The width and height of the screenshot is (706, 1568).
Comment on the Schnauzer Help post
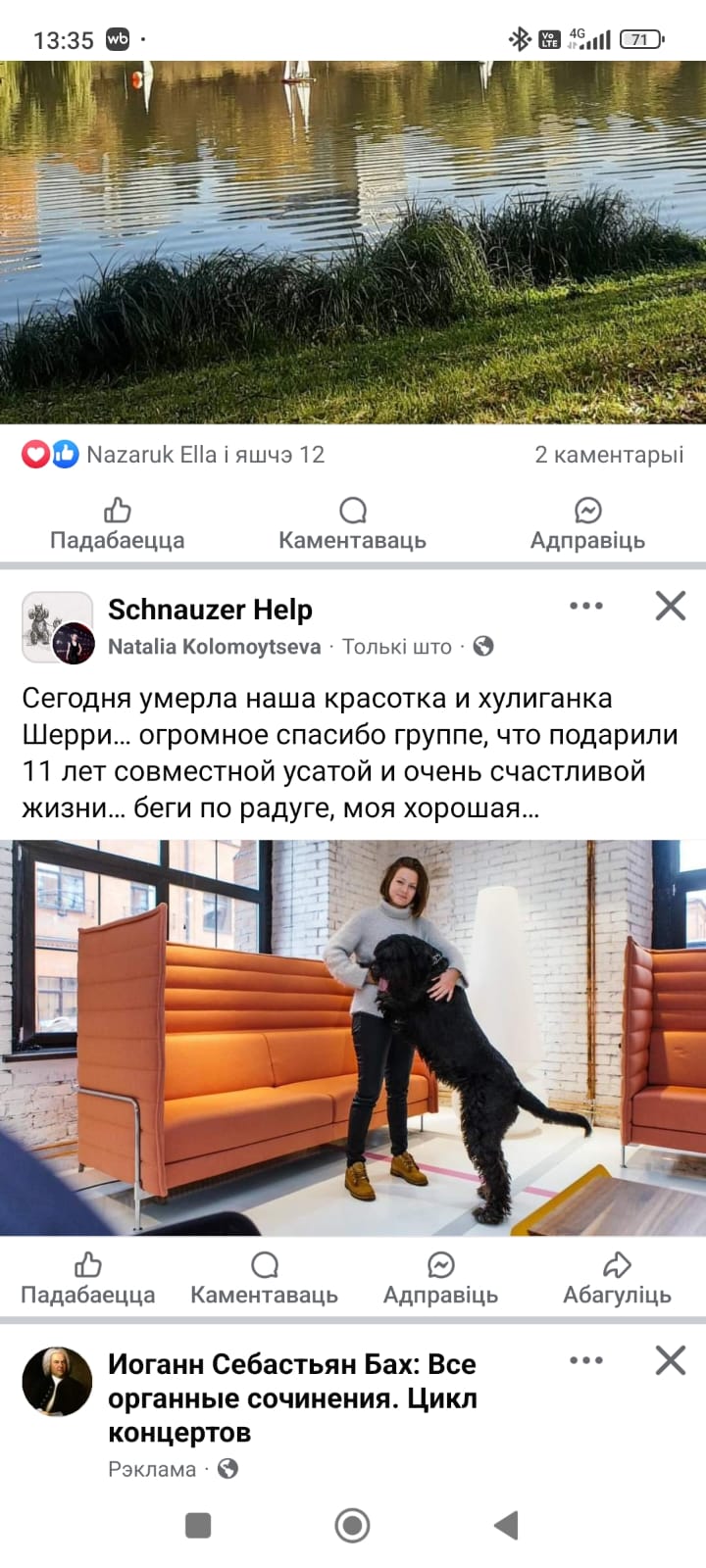click(x=264, y=1279)
